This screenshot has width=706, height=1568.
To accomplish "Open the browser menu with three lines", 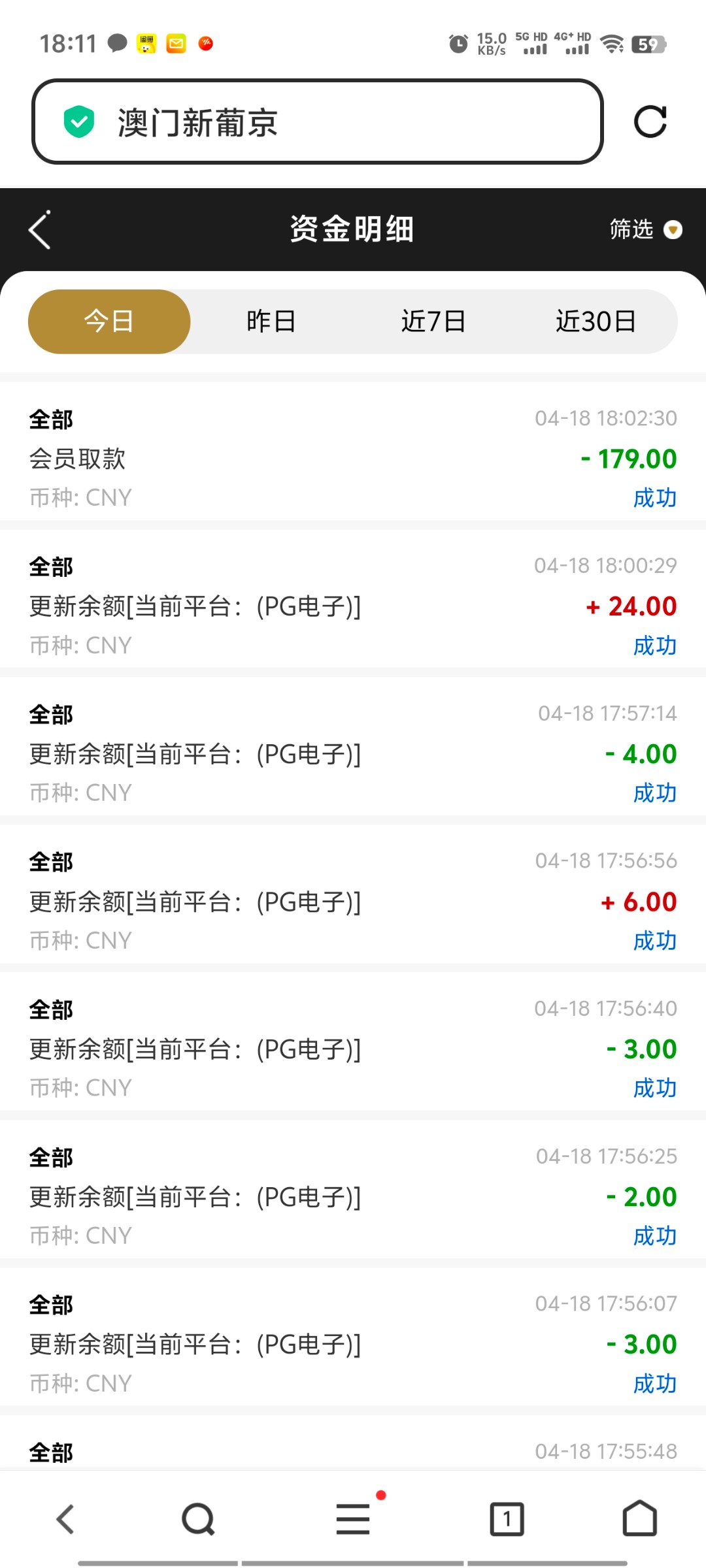I will (x=353, y=1518).
